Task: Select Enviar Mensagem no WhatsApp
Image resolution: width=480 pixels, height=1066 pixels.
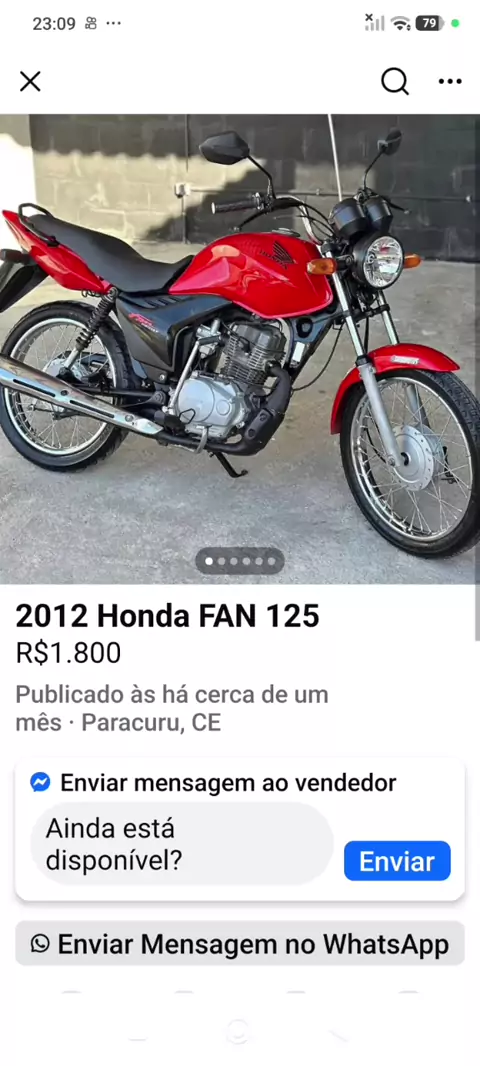Action: (240, 944)
